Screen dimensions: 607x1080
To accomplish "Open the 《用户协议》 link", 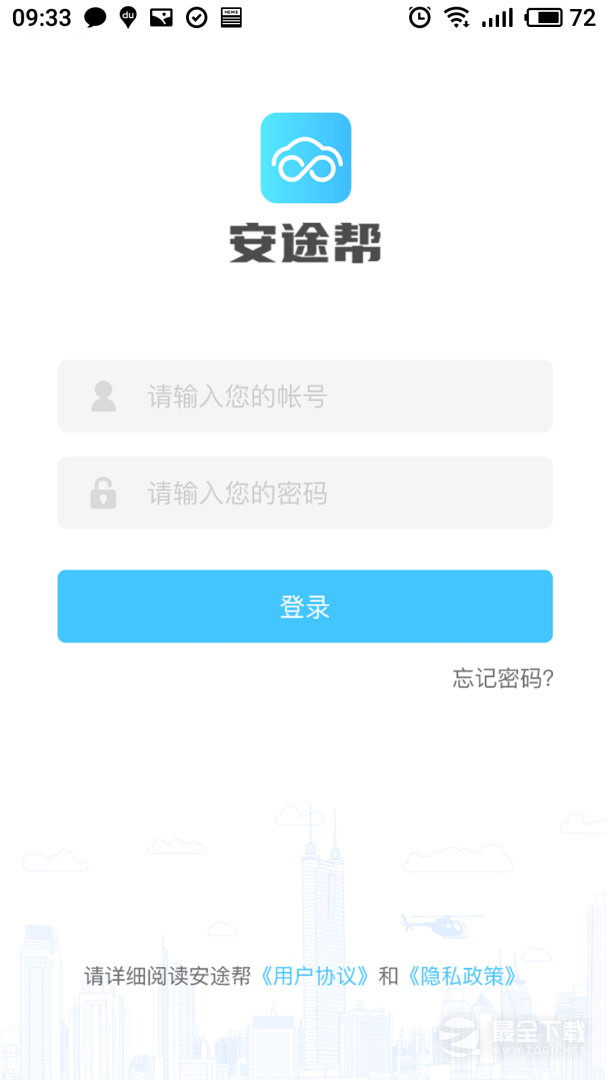I will pyautogui.click(x=315, y=976).
